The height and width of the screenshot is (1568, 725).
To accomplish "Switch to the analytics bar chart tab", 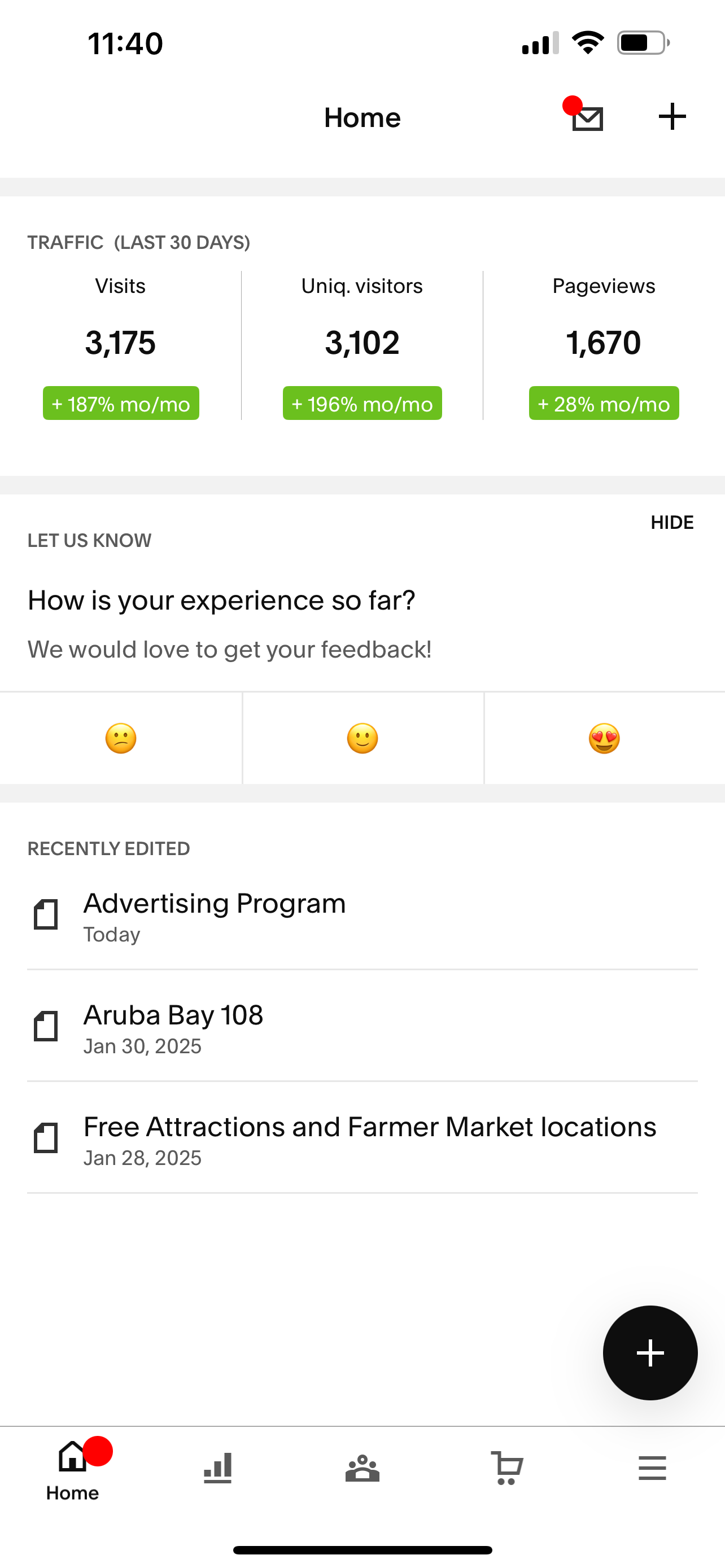I will pos(217,1468).
